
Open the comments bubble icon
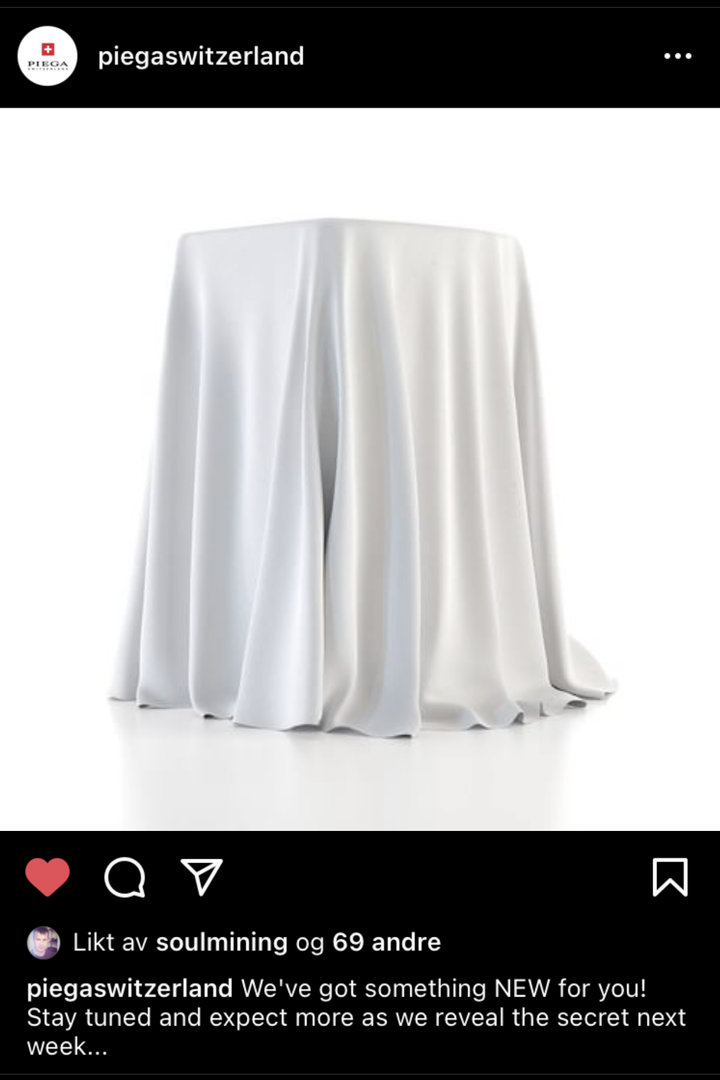tap(125, 878)
